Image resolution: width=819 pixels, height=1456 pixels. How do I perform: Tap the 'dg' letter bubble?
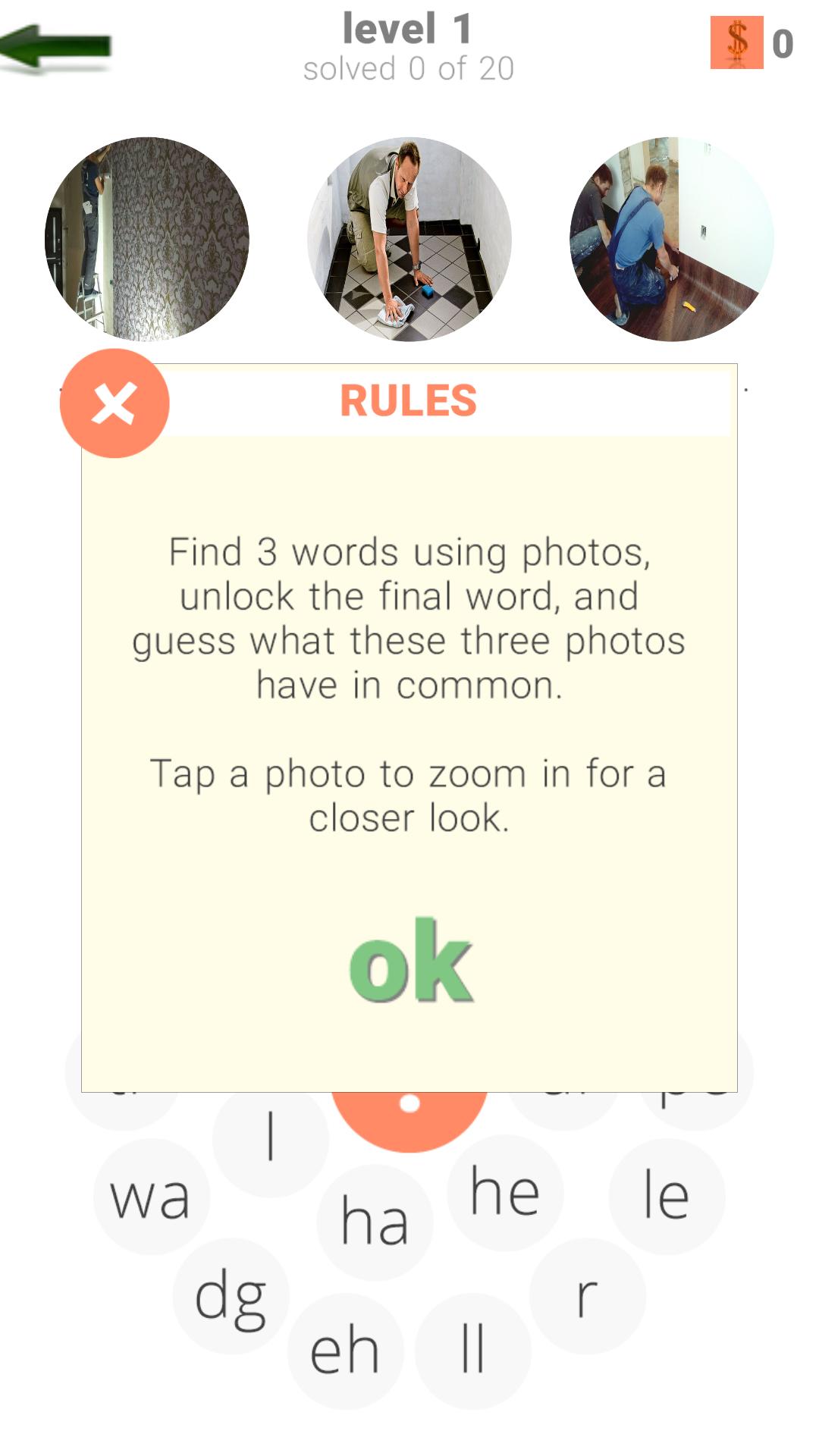coord(231,1296)
